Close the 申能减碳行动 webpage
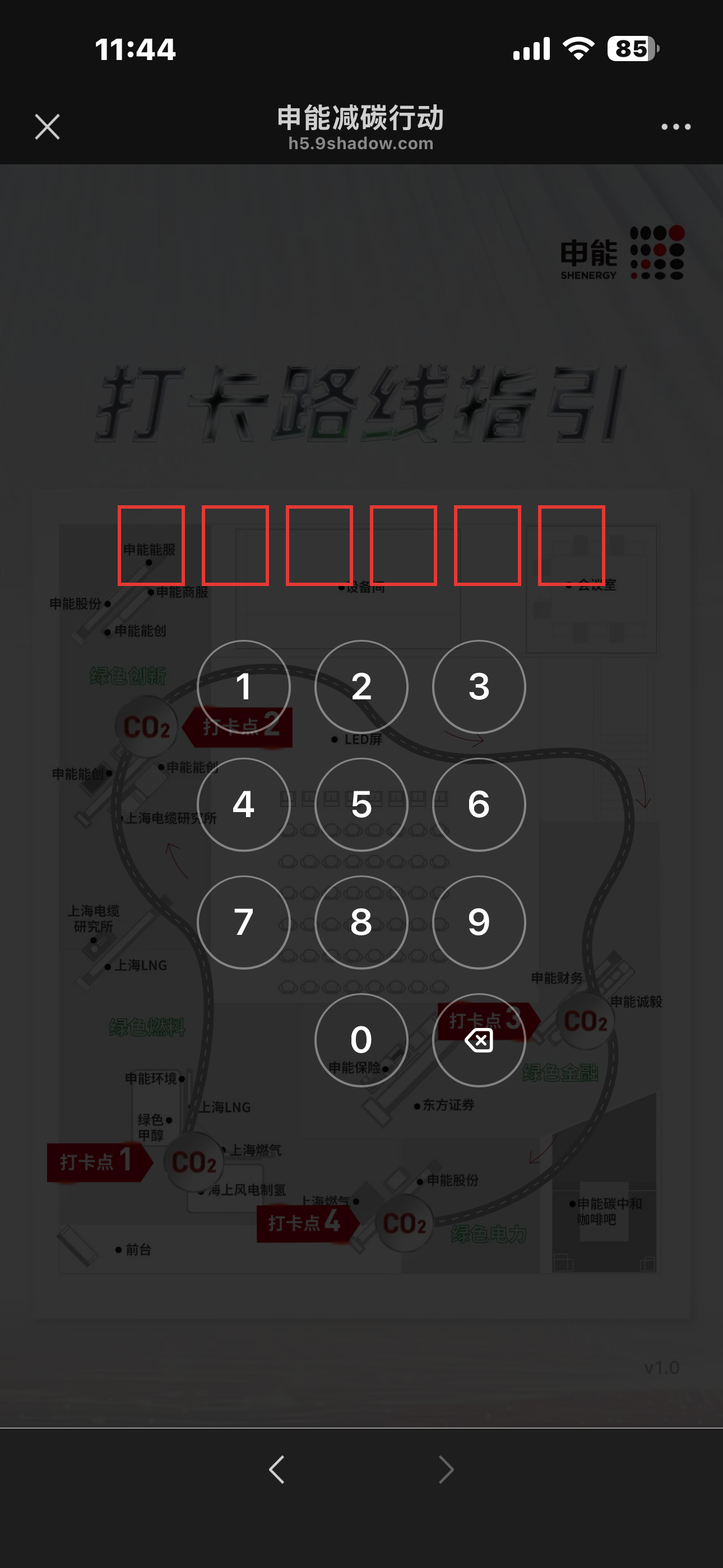Screen dimensions: 723x1568 click(x=48, y=127)
